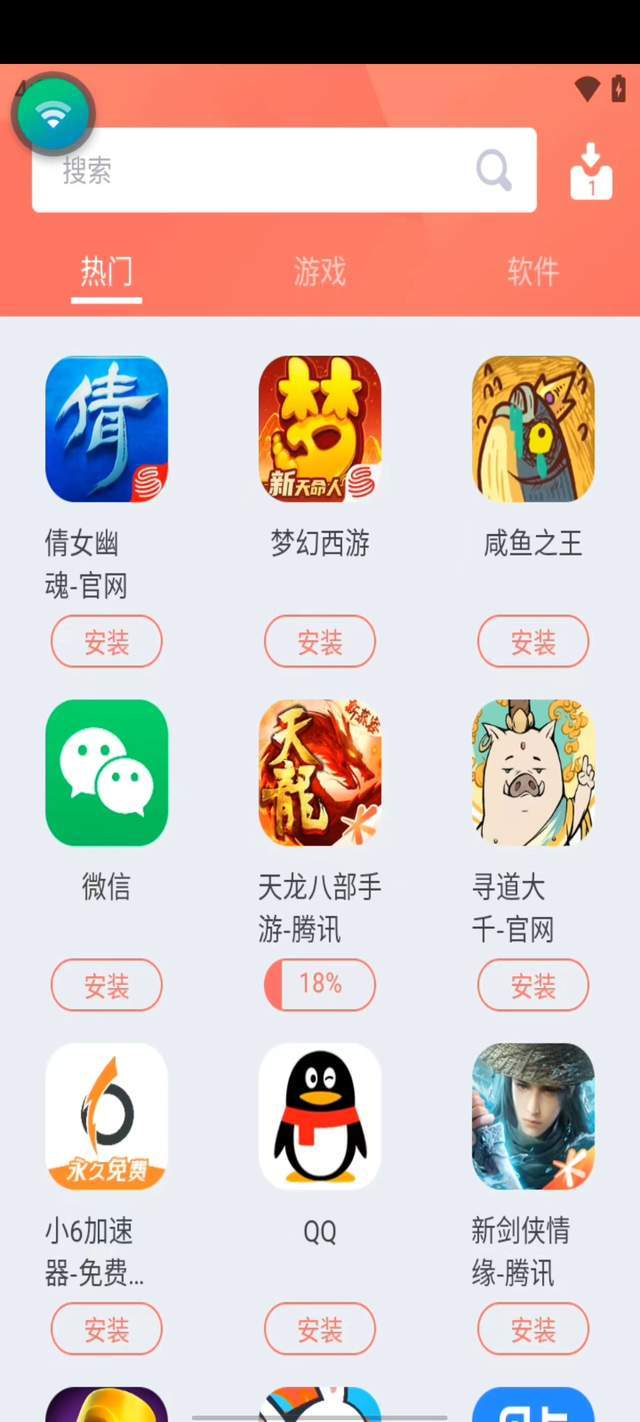Open the downloads manager icon
This screenshot has width=640, height=1422.
[x=591, y=171]
